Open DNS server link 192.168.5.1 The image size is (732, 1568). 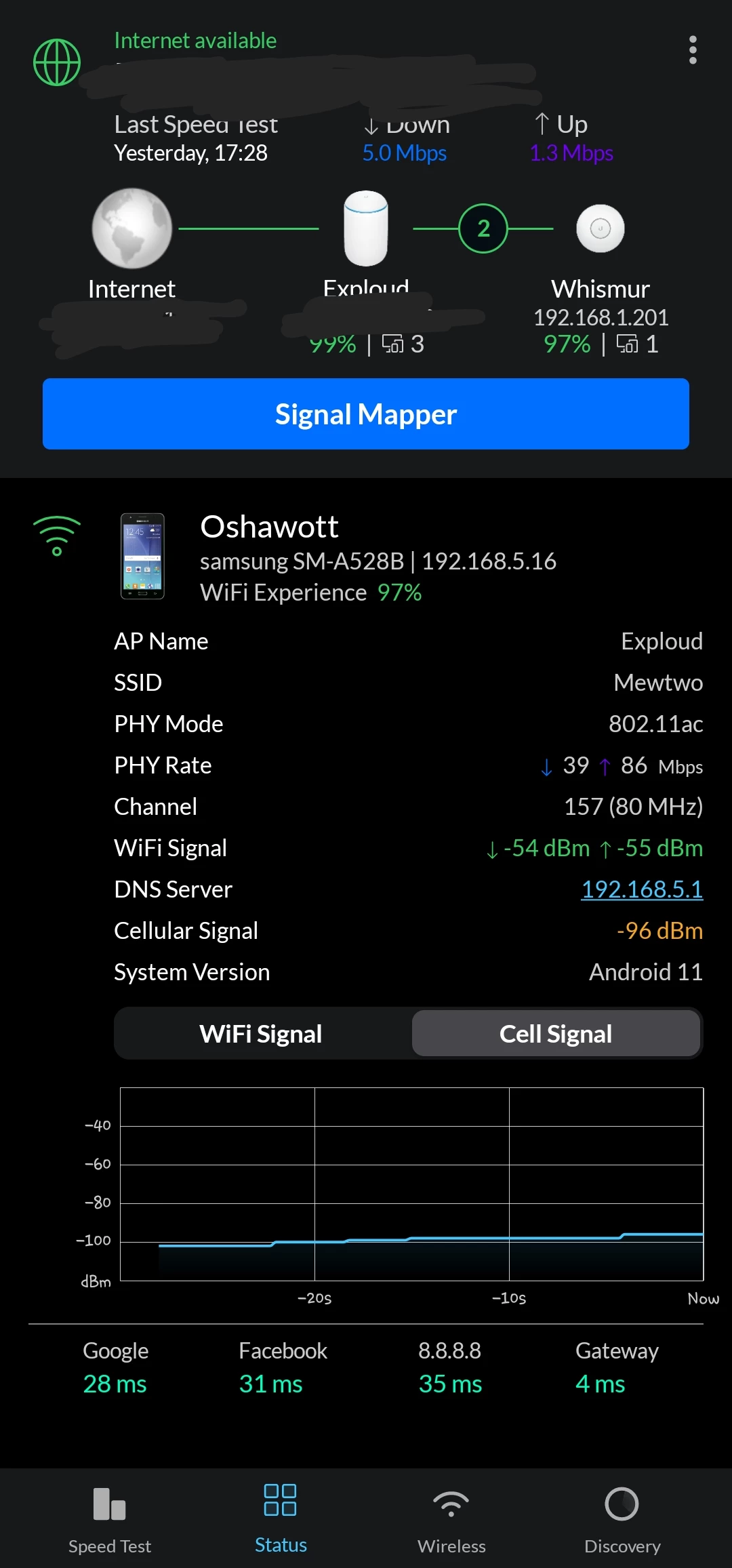click(x=642, y=889)
